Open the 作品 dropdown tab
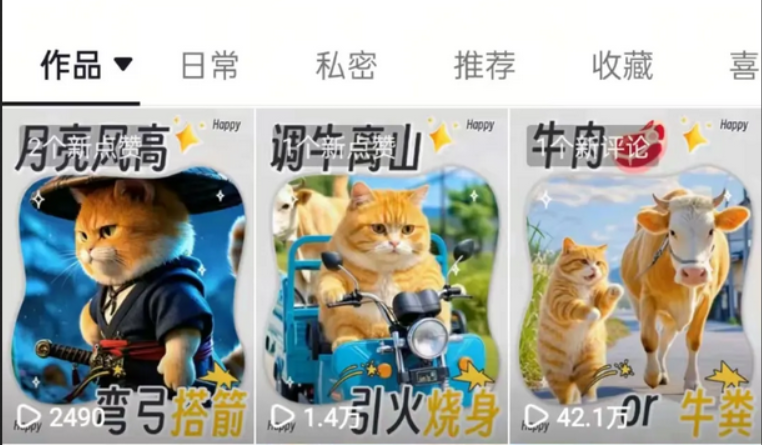Viewport: 762px width, 445px height. coord(85,67)
